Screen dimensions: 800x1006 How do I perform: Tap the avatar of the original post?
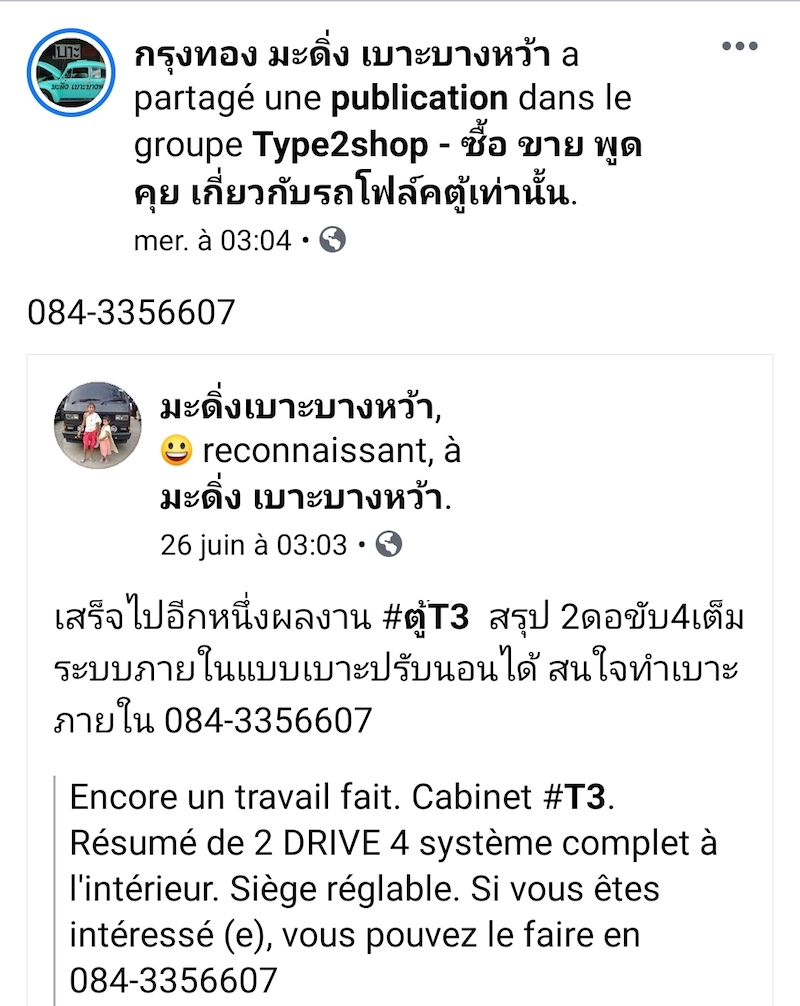tap(97, 424)
